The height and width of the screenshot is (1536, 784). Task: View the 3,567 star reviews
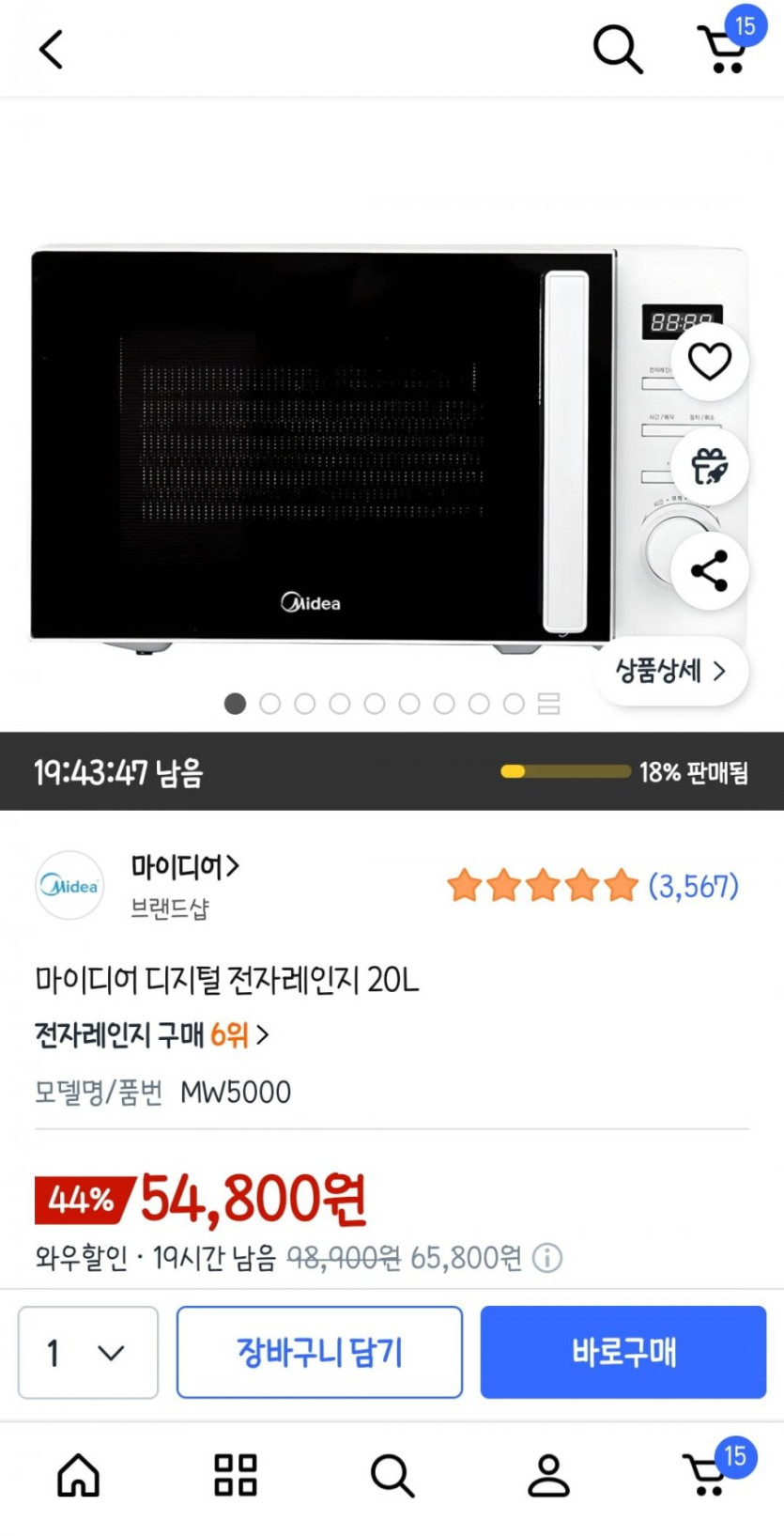coord(593,886)
